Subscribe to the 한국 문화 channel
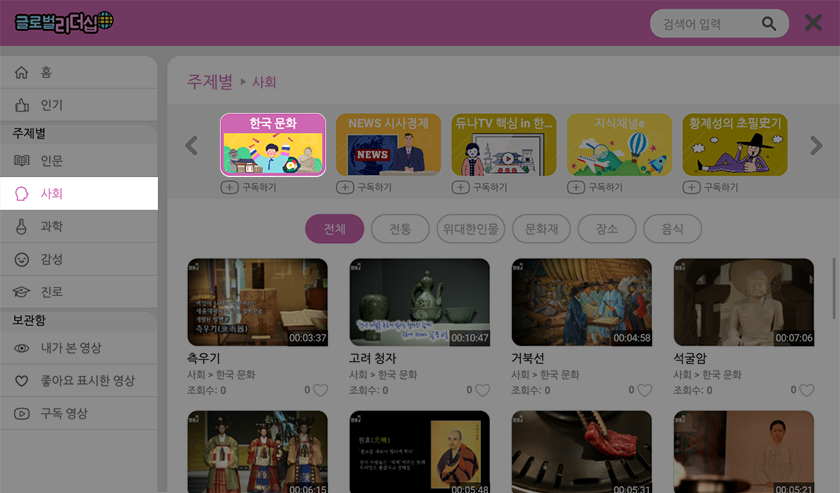 (249, 187)
